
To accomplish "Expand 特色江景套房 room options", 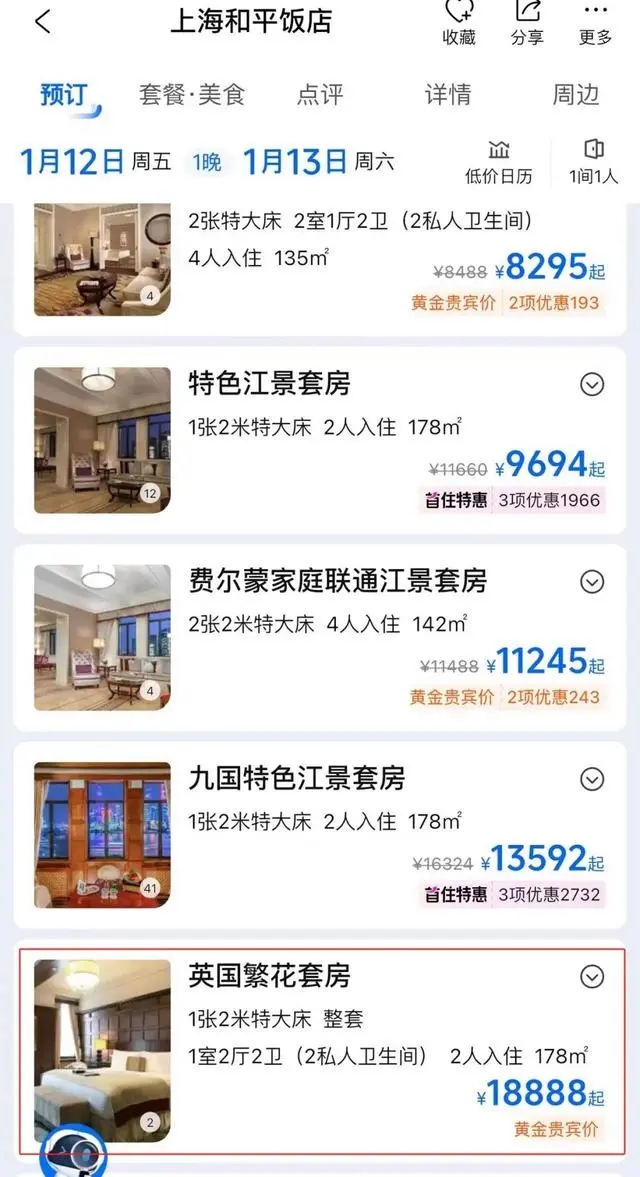I will coord(593,384).
